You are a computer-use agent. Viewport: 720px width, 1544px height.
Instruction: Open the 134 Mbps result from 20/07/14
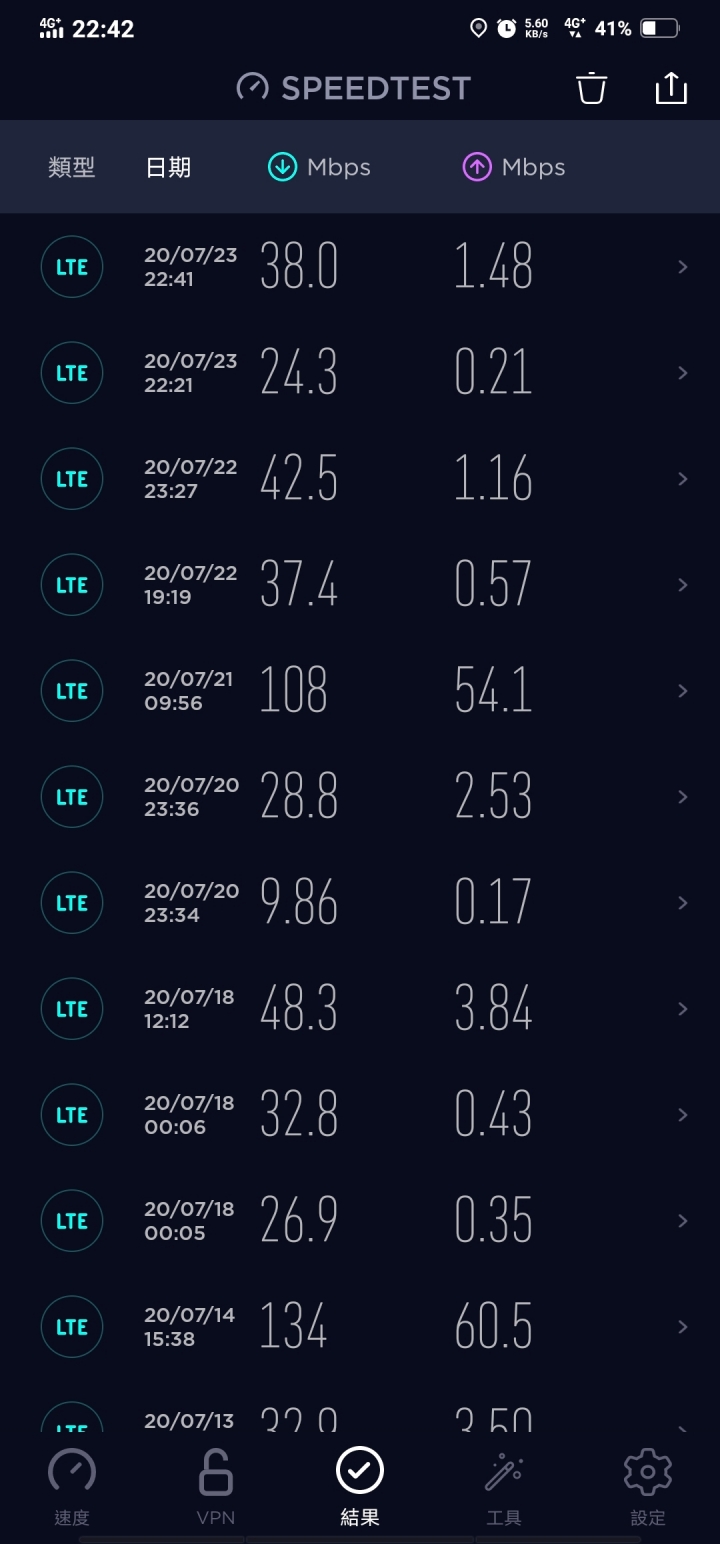coord(360,1327)
